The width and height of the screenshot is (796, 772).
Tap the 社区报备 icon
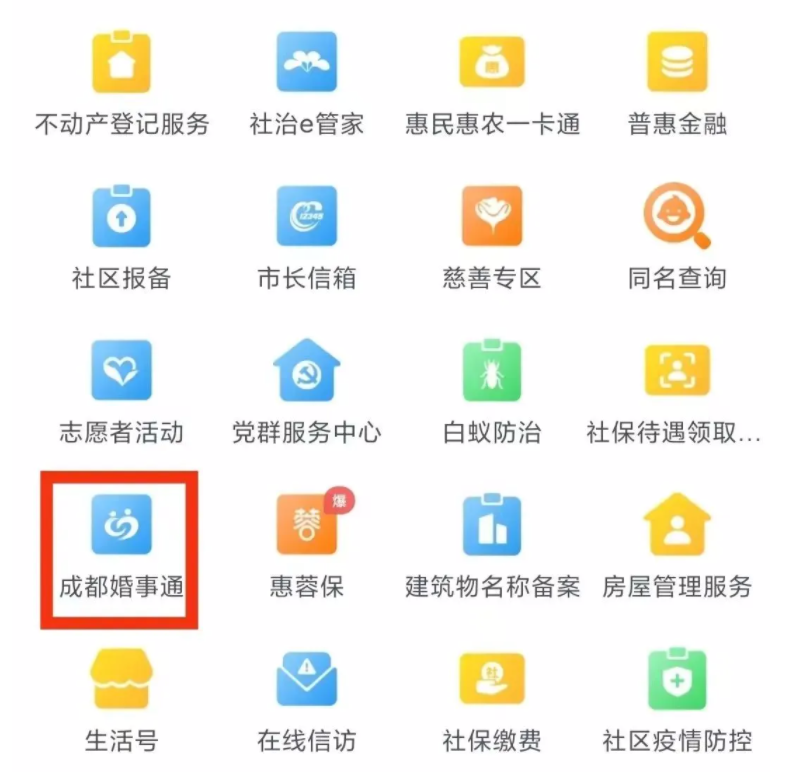(x=121, y=216)
